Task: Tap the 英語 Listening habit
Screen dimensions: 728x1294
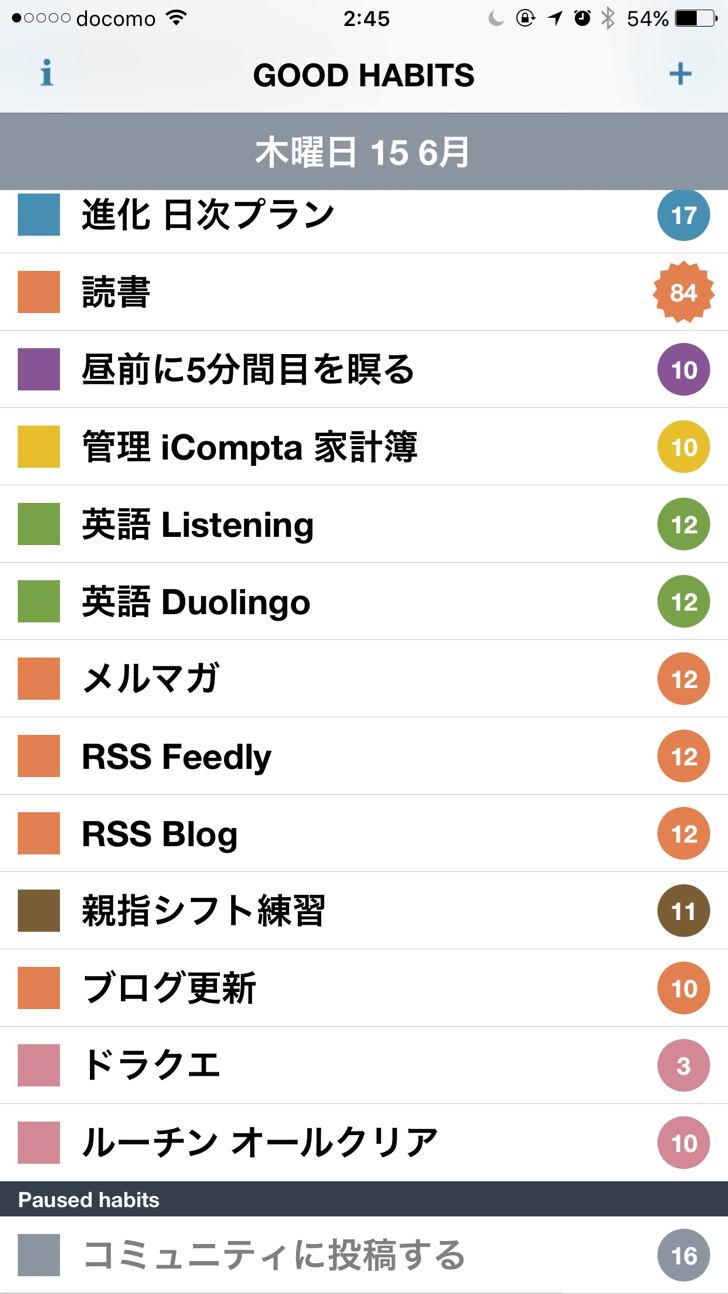Action: tap(364, 524)
